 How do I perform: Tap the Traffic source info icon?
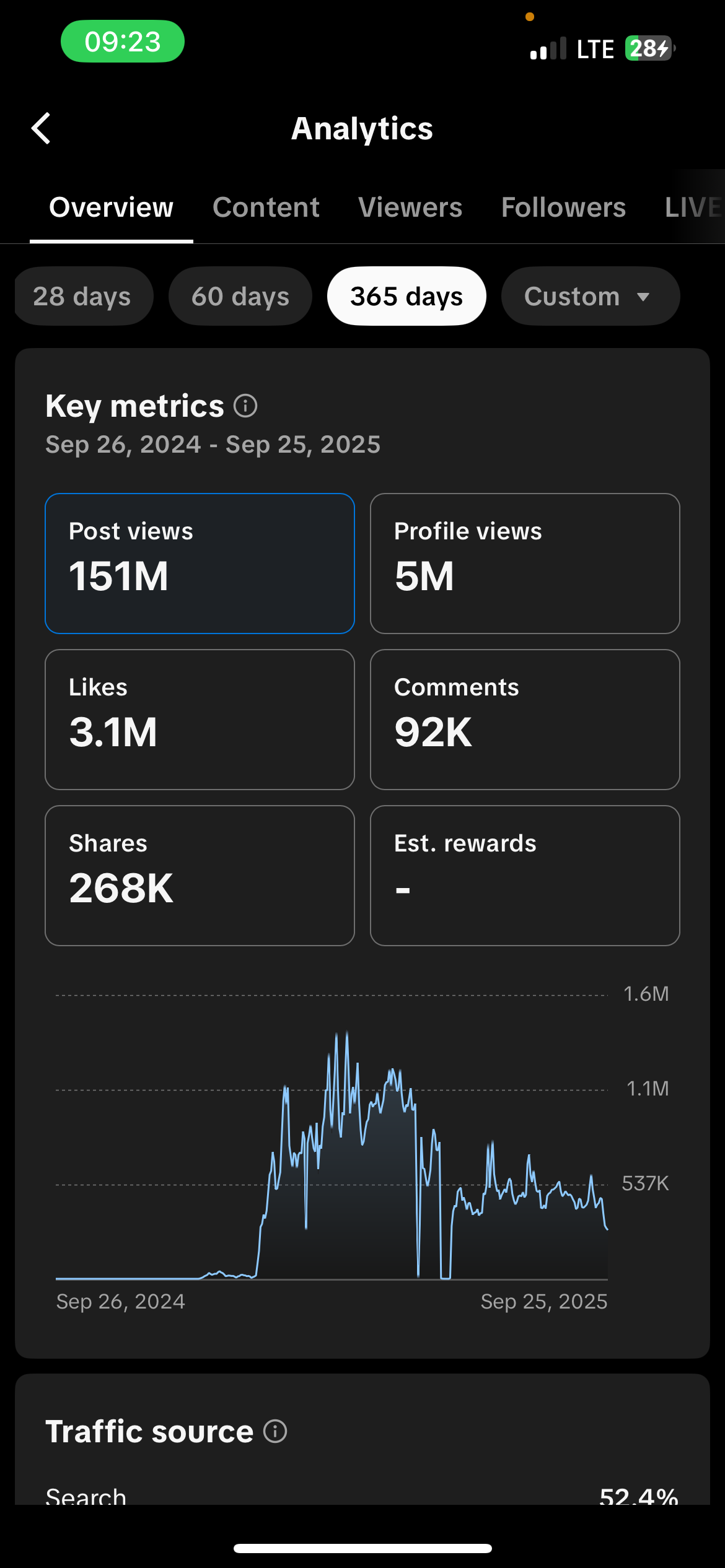point(275,1431)
